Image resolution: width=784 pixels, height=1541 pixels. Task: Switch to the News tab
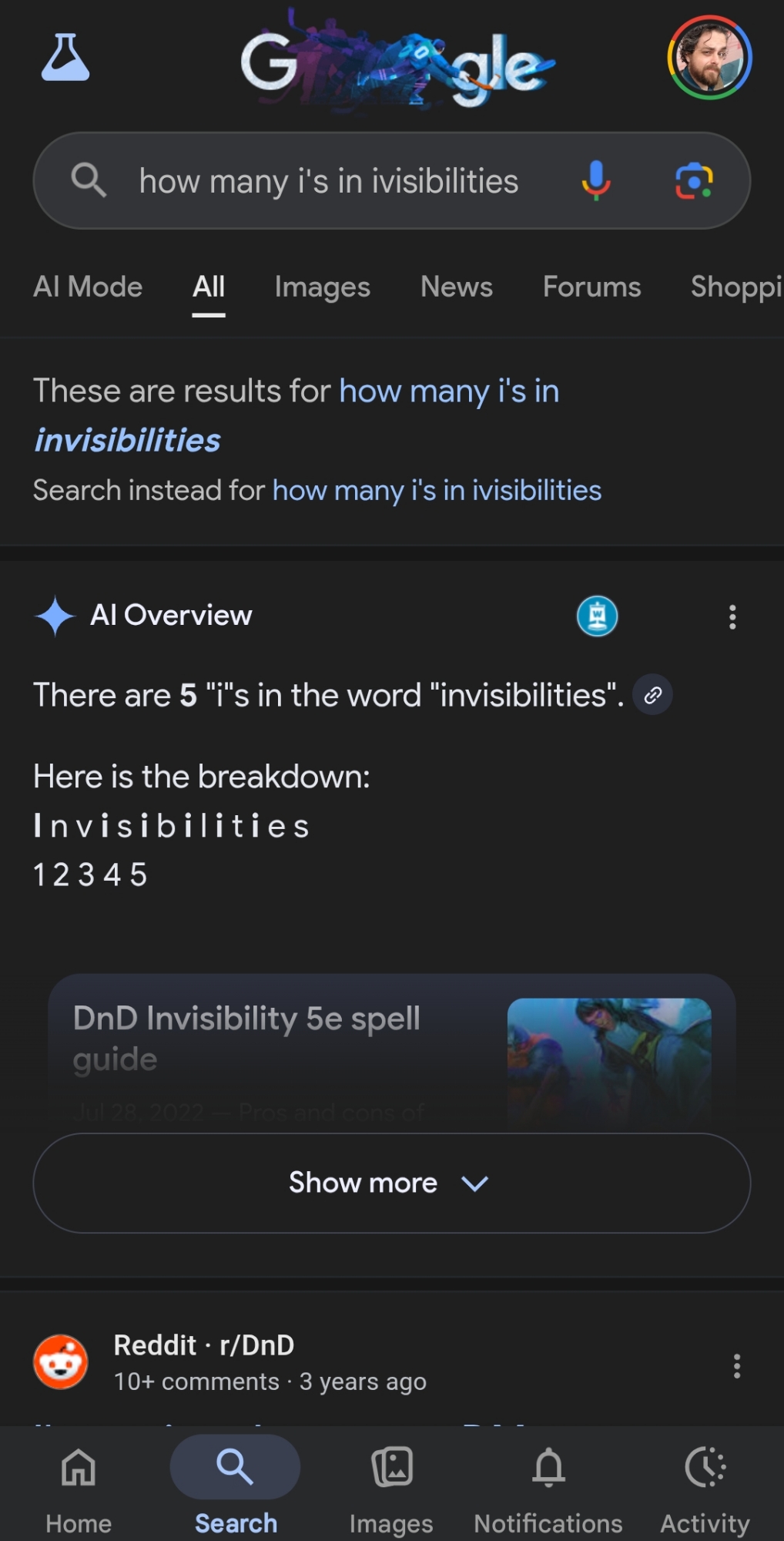(456, 287)
